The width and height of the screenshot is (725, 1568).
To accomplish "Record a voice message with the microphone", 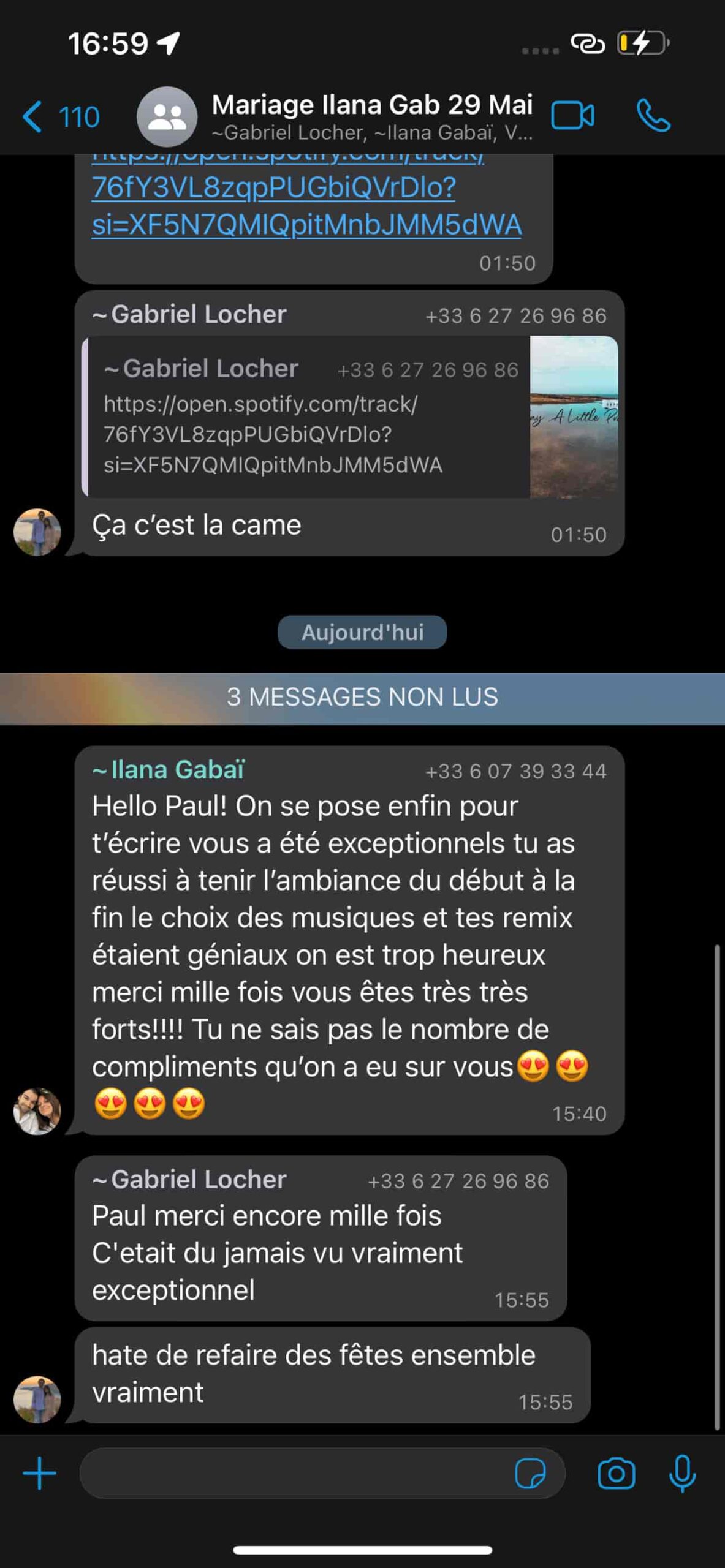I will tap(681, 1473).
